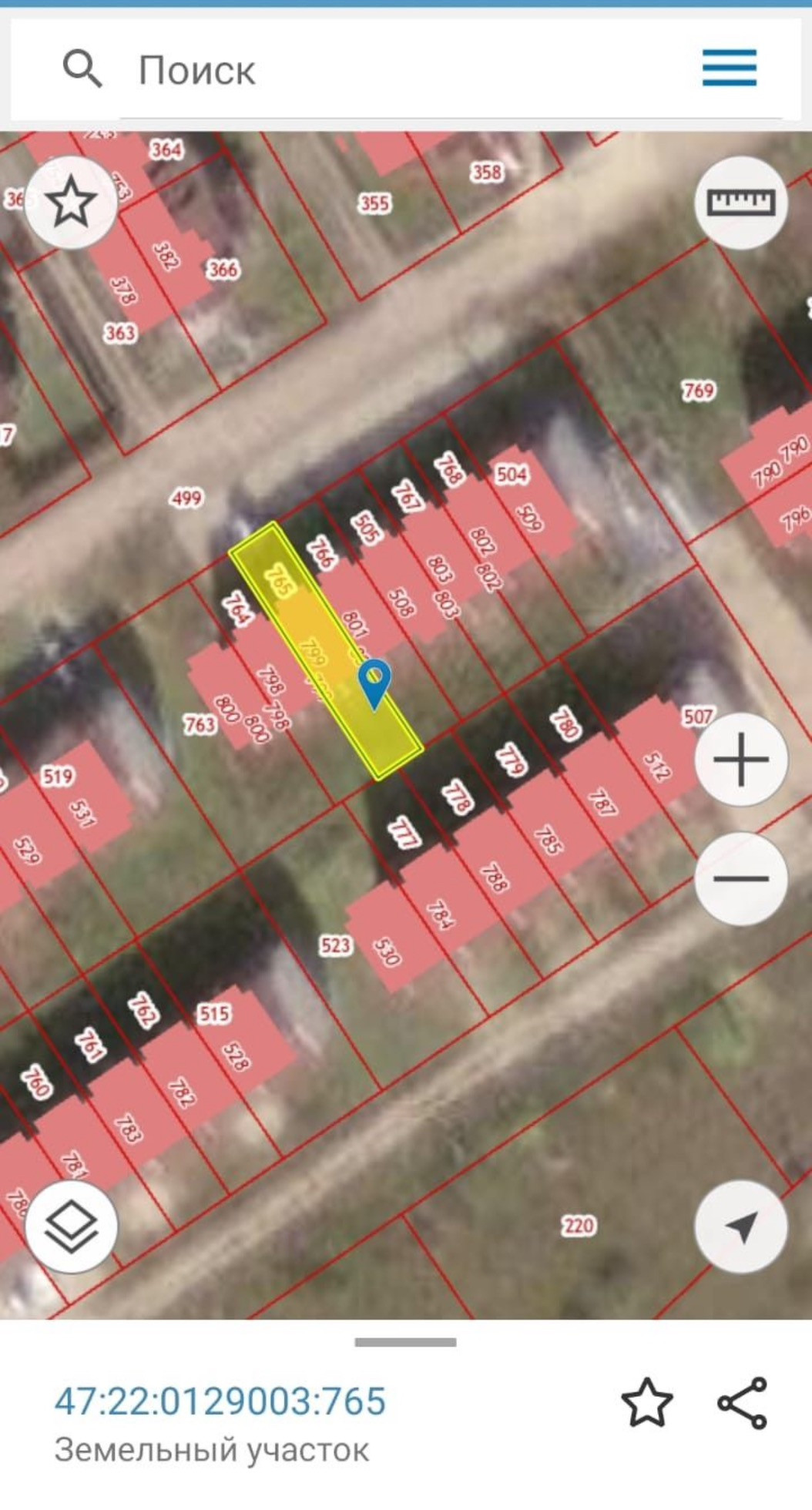Open the hamburger menu
Viewport: 812px width, 1510px height.
(x=729, y=69)
